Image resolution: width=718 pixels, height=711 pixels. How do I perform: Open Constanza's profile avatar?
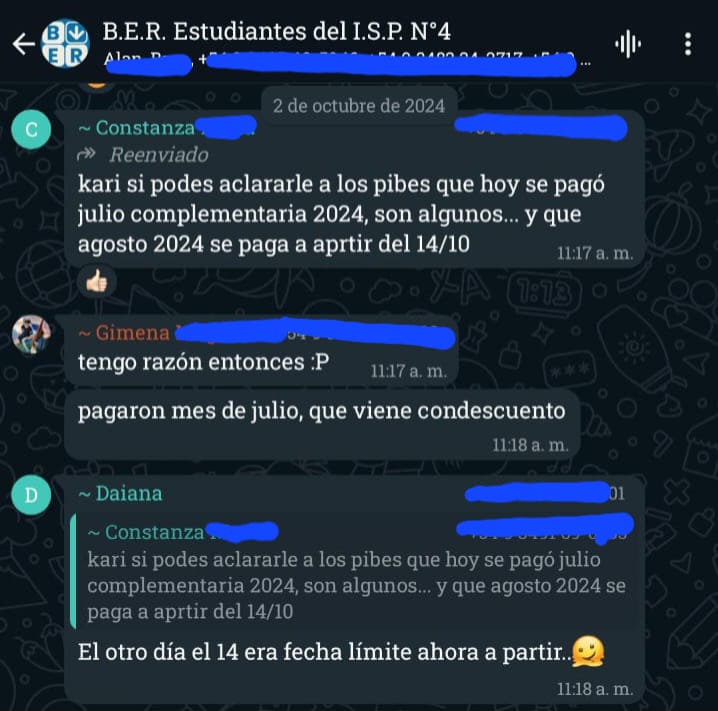(32, 131)
